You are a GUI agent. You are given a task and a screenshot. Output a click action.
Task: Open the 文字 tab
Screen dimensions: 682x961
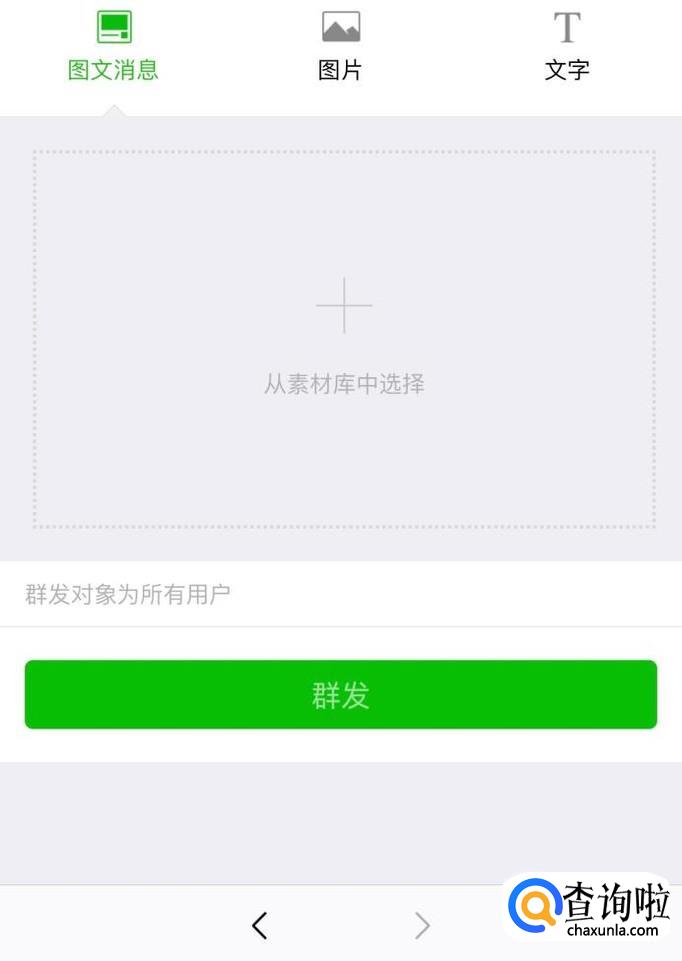coord(567,46)
